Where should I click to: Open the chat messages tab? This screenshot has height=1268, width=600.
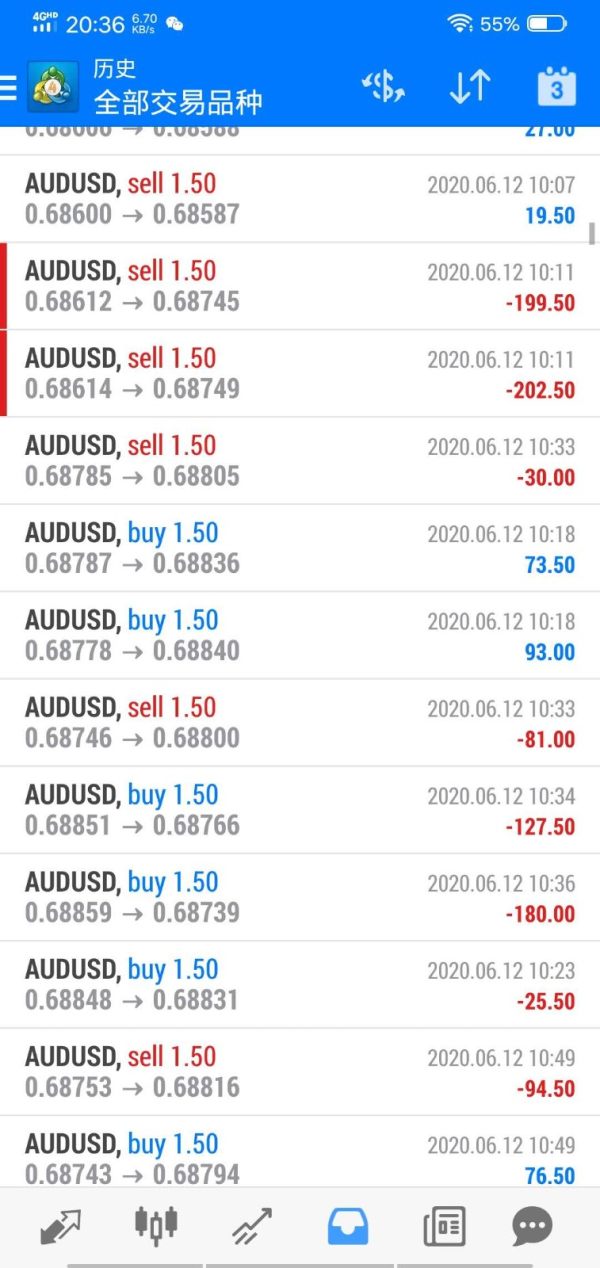538,1225
